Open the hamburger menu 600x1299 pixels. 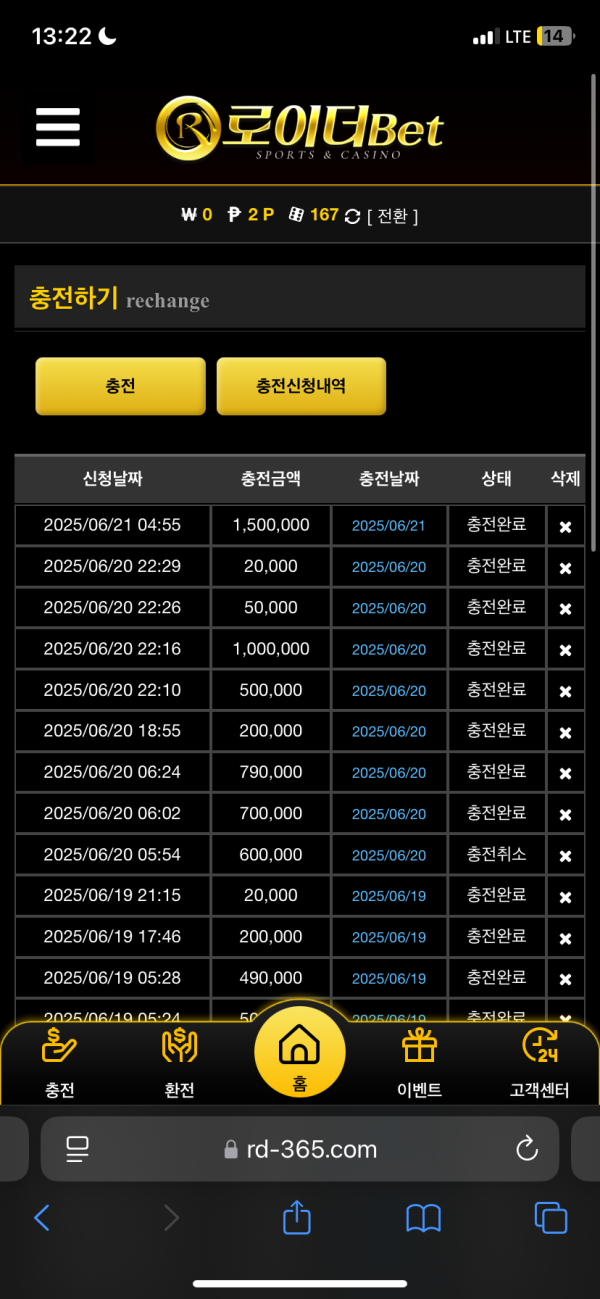pyautogui.click(x=57, y=128)
